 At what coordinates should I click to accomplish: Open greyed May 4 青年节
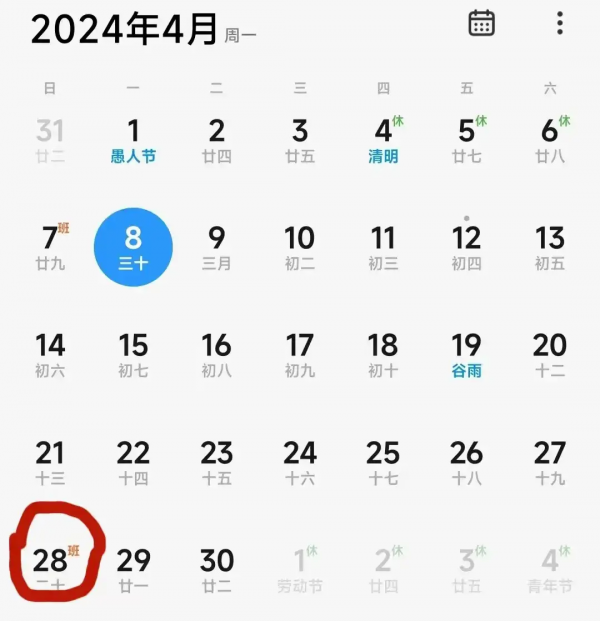pyautogui.click(x=550, y=568)
